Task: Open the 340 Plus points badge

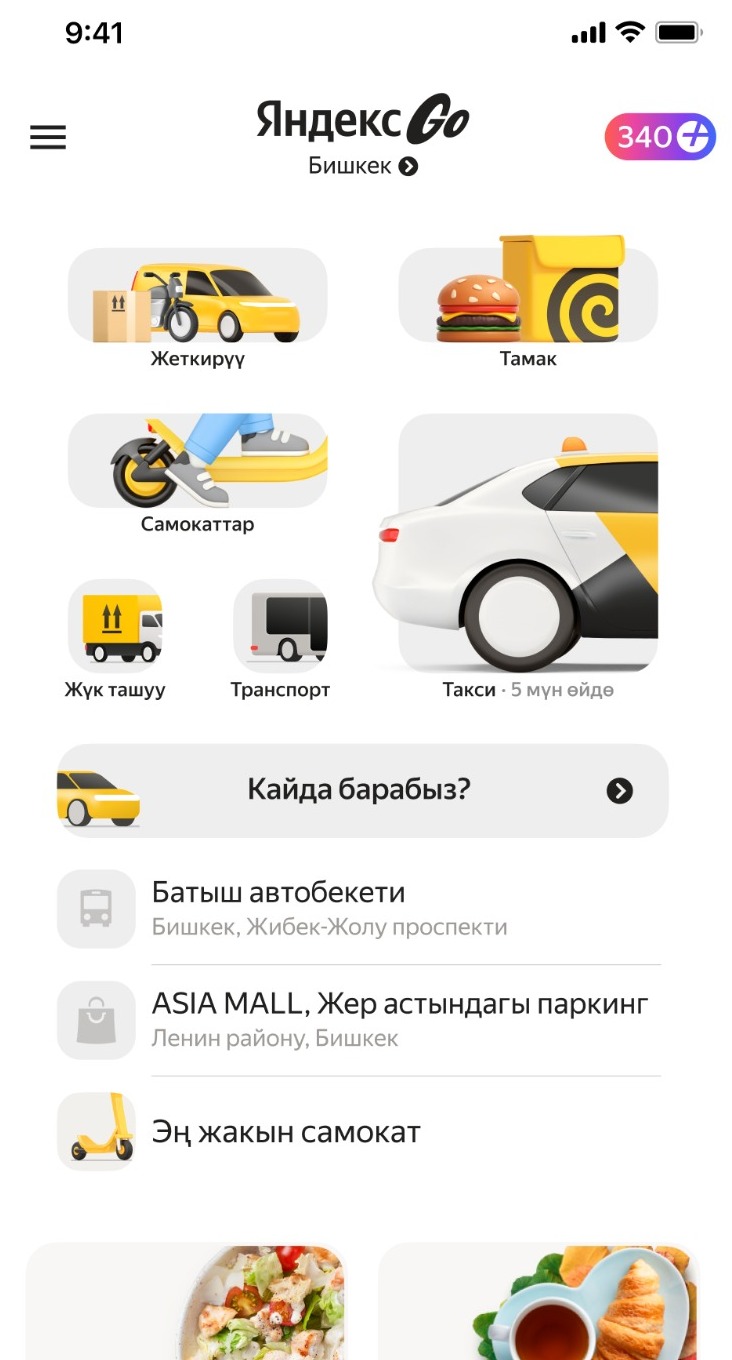Action: tap(660, 137)
